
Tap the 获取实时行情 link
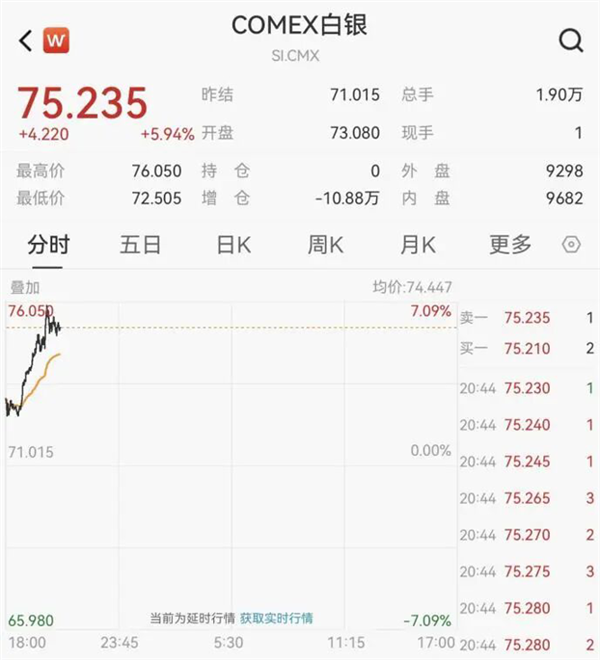pos(276,619)
